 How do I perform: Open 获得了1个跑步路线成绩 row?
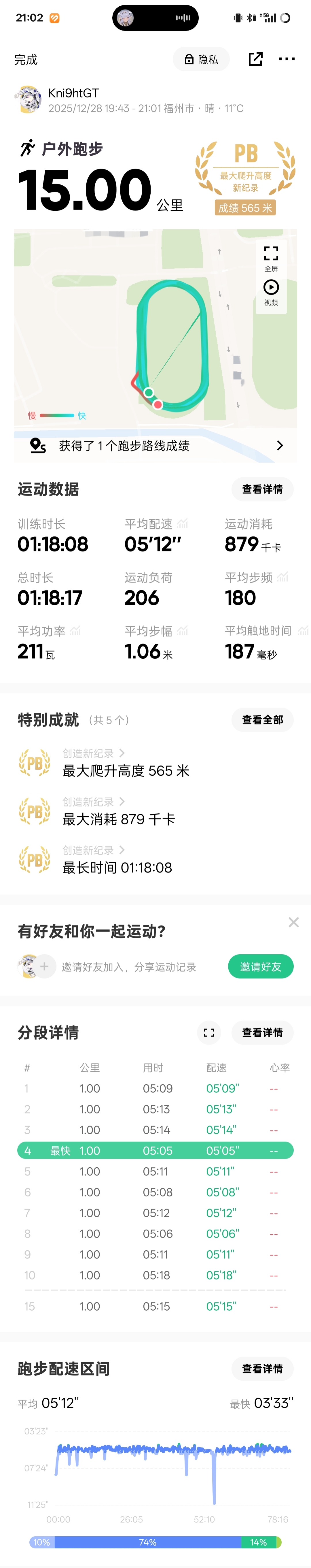156,446
